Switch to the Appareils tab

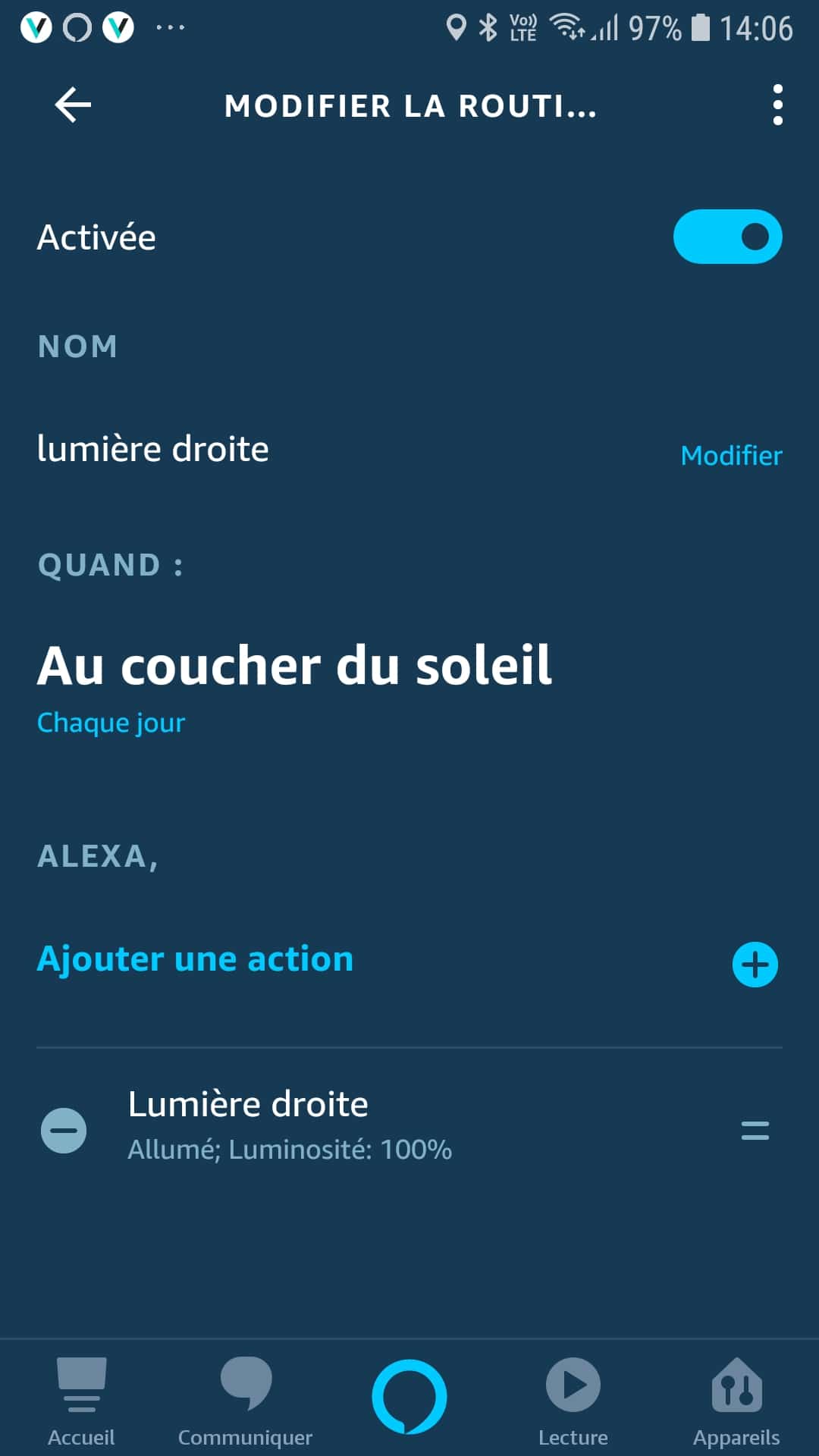[736, 1401]
